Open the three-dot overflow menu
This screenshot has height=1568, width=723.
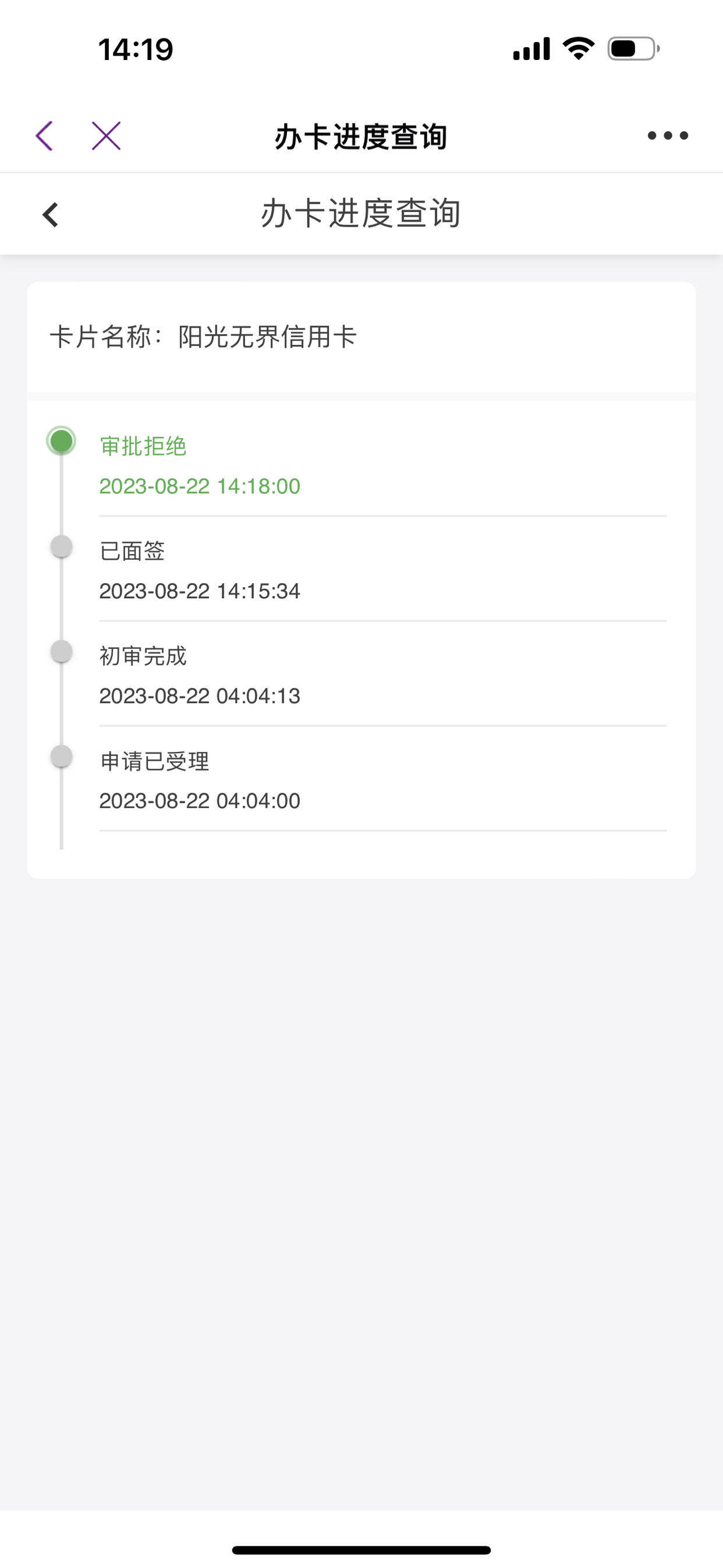668,135
